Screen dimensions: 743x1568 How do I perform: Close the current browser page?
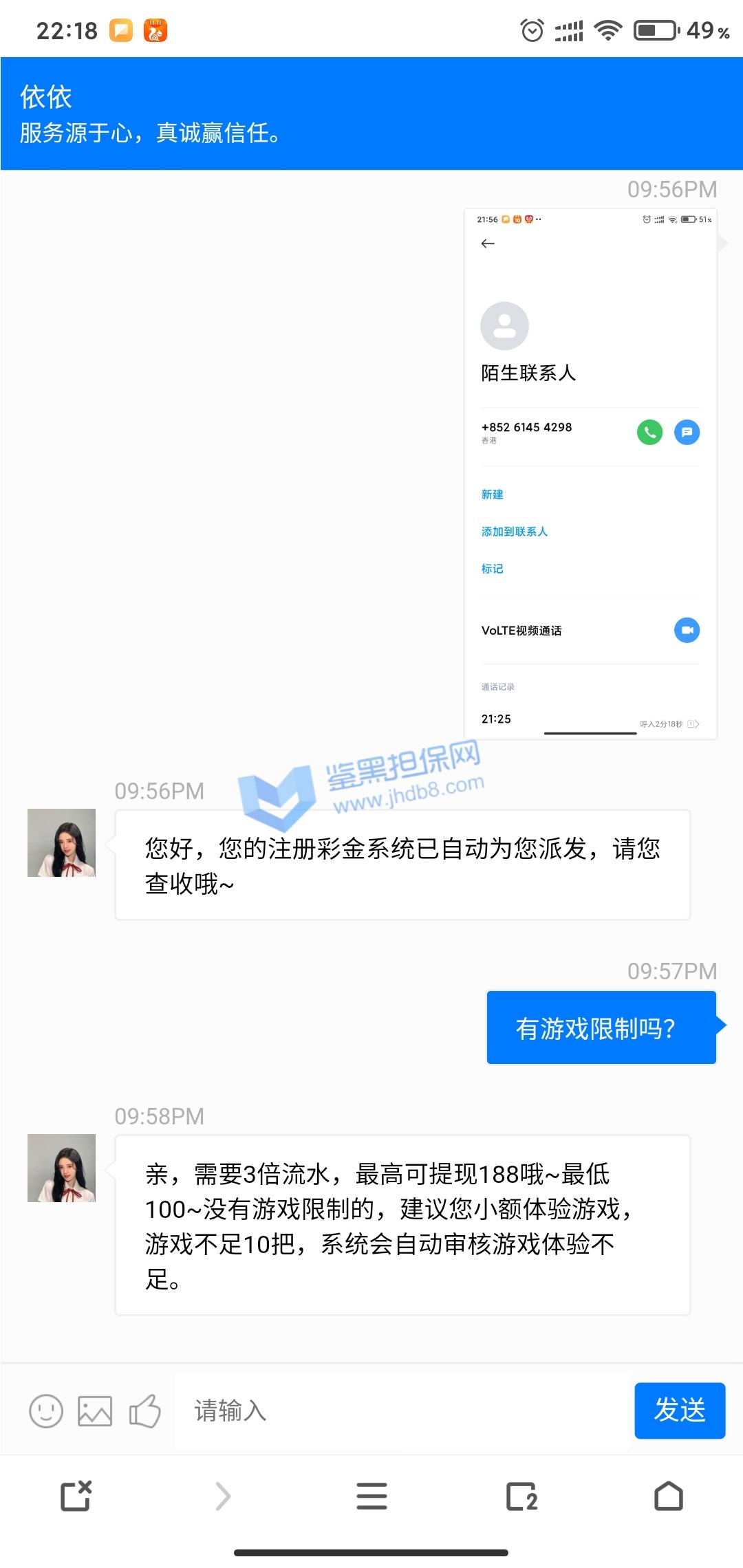pyautogui.click(x=76, y=1496)
